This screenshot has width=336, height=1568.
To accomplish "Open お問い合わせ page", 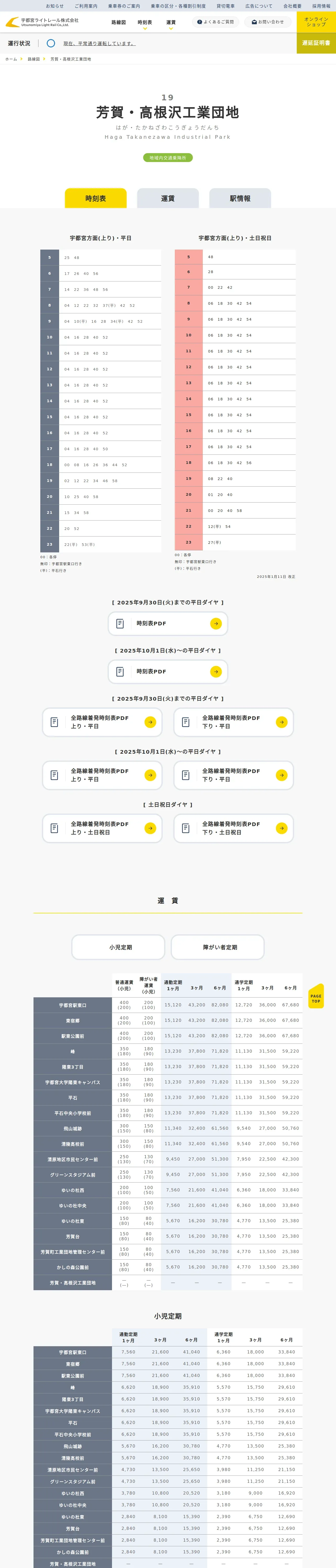I will tap(268, 22).
